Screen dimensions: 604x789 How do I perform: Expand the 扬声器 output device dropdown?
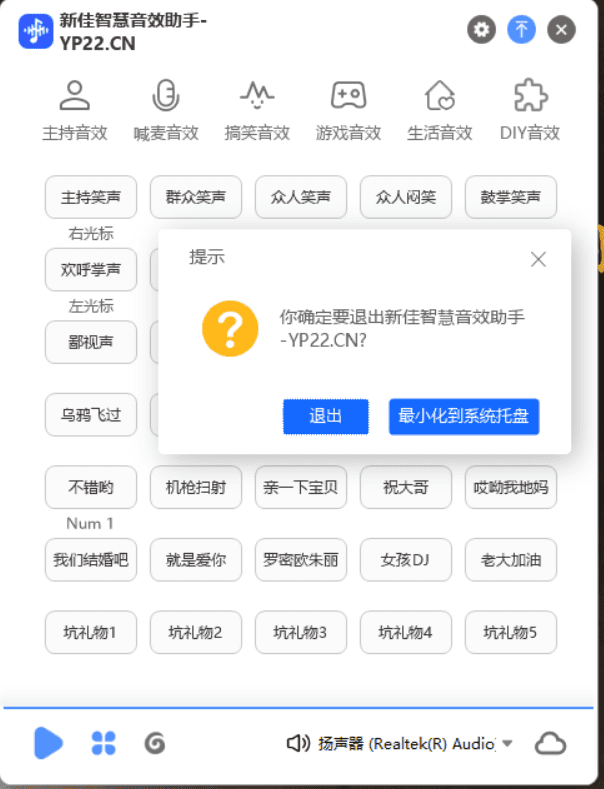point(507,743)
